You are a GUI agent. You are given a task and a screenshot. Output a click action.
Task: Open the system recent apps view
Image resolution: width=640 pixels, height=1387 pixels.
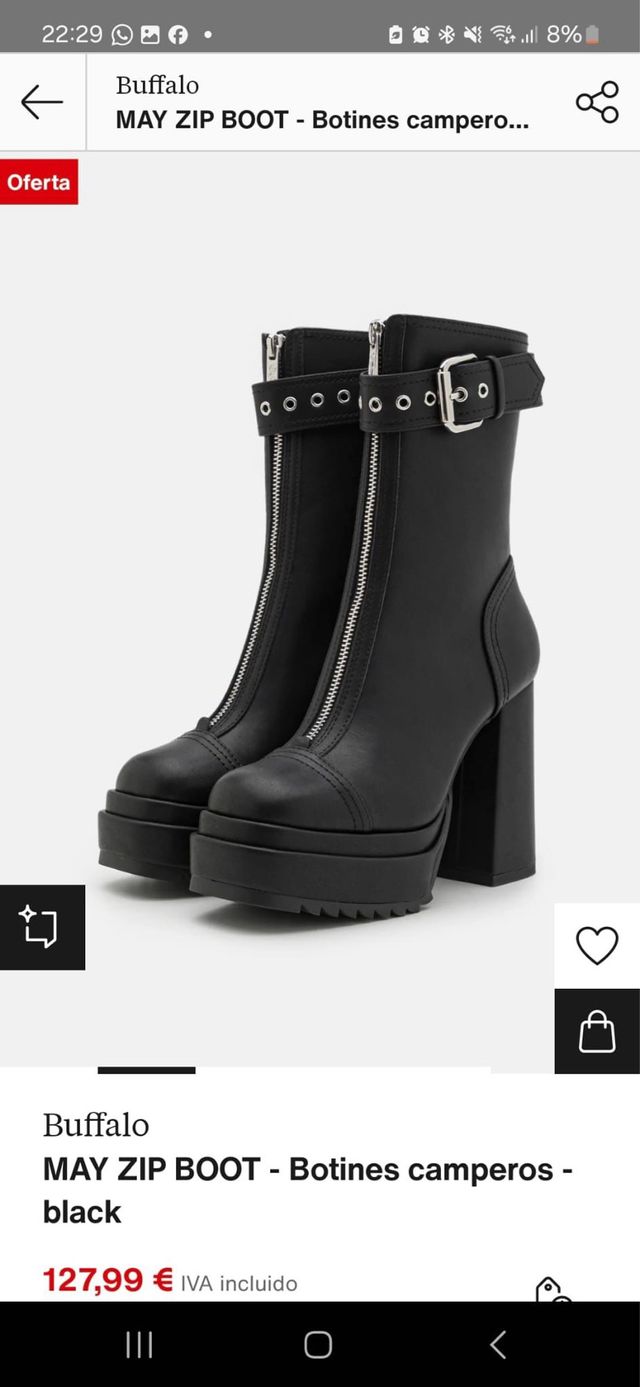pos(139,1345)
